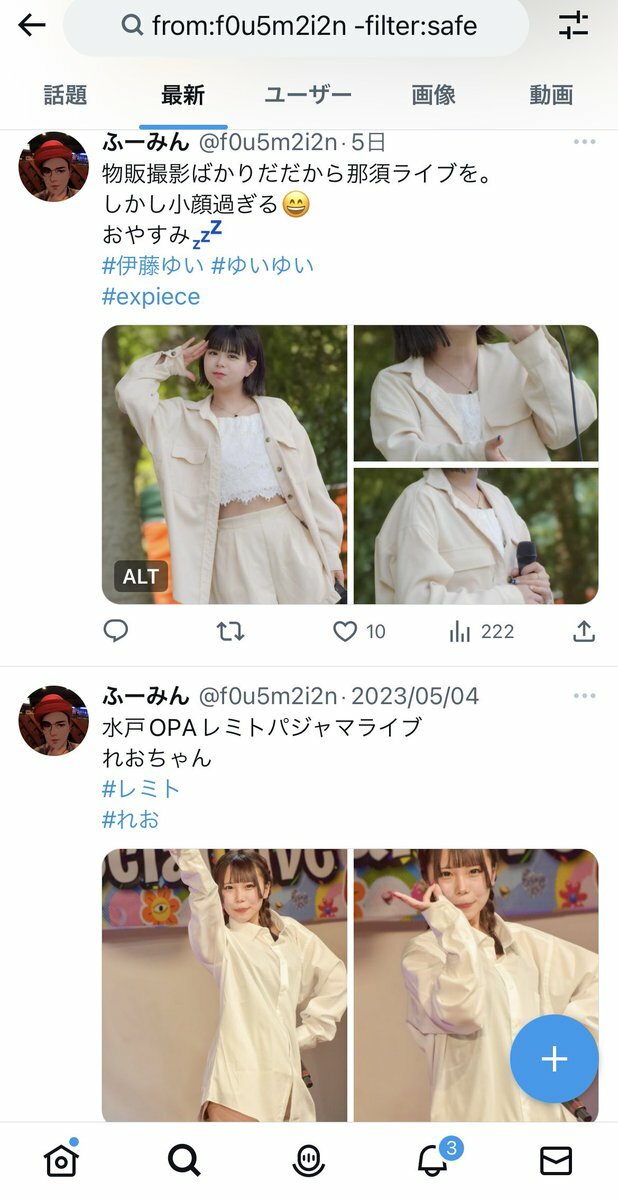The height and width of the screenshot is (1200, 618).
Task: Share the 那須ライブ post
Action: click(x=584, y=631)
